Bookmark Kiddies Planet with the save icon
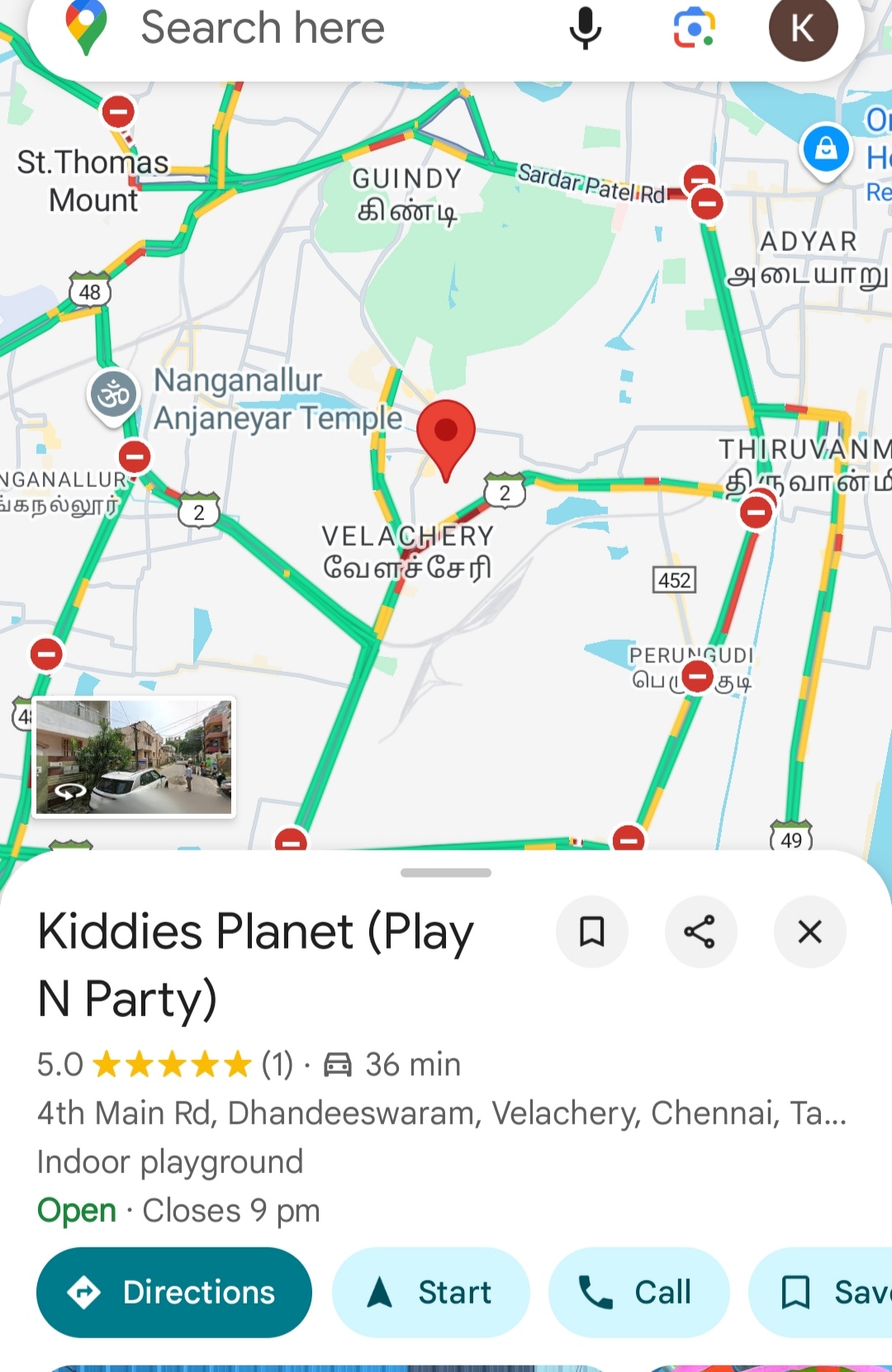 click(x=591, y=932)
